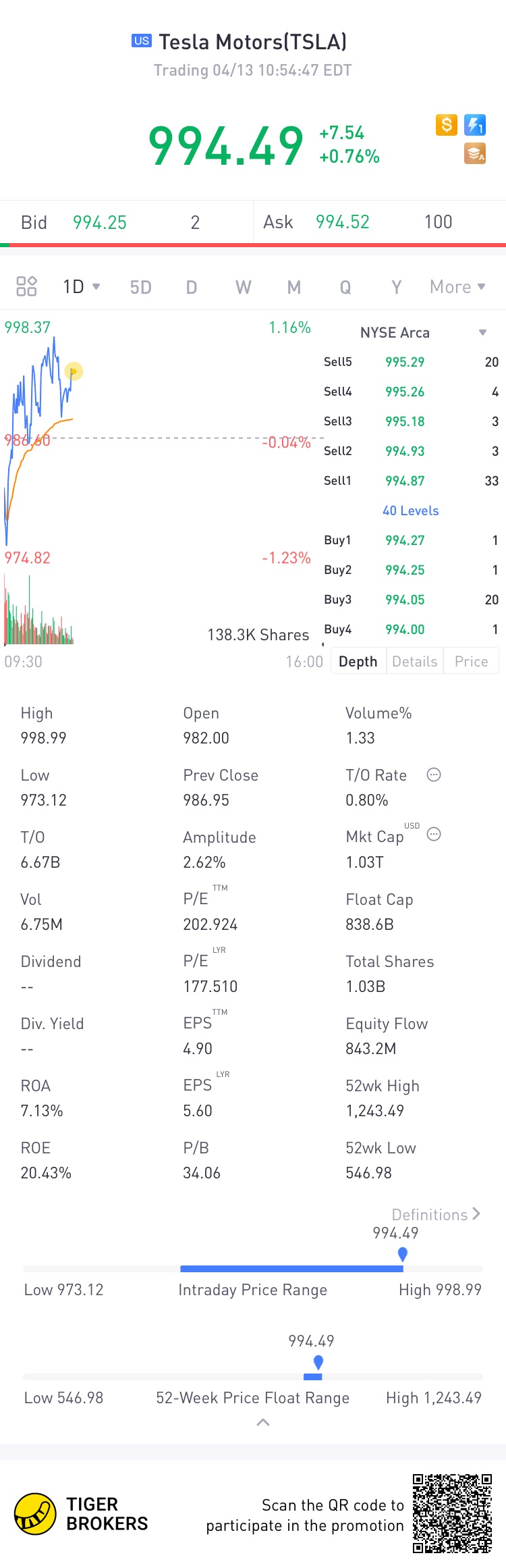The height and width of the screenshot is (1568, 506).
Task: Switch to the Price tab
Action: coord(471,661)
